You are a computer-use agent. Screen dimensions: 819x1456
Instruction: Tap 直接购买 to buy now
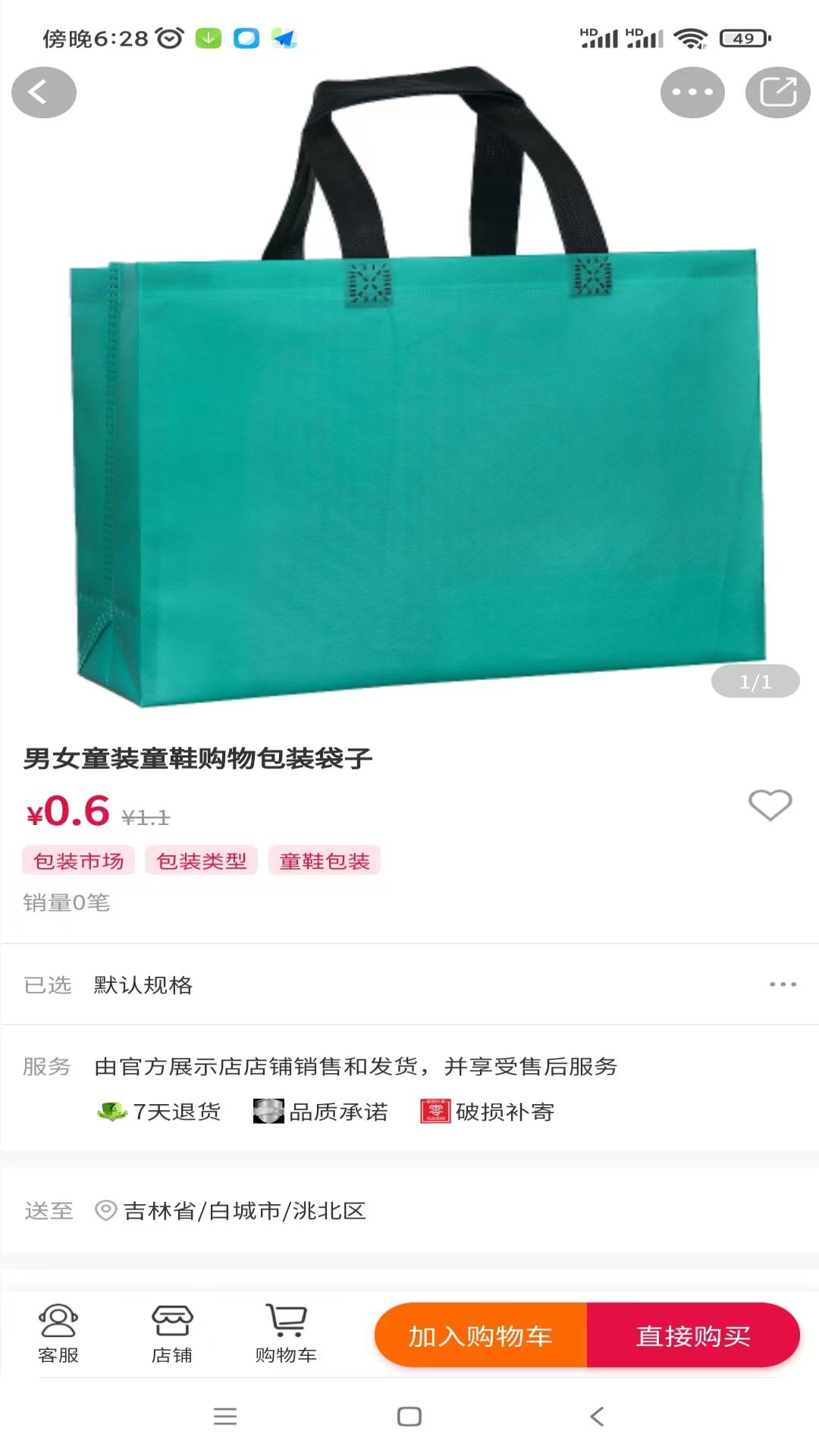click(694, 1336)
